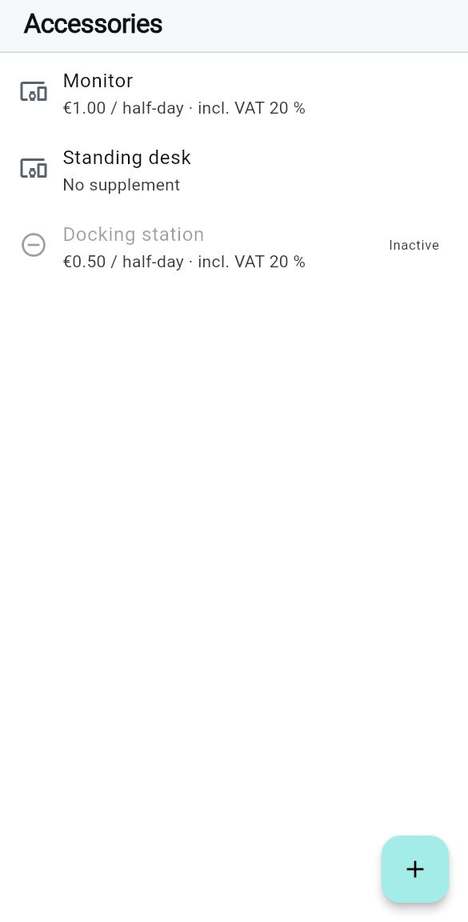The height and width of the screenshot is (922, 468).
Task: Open the Standing desk accessory
Action: click(x=234, y=171)
